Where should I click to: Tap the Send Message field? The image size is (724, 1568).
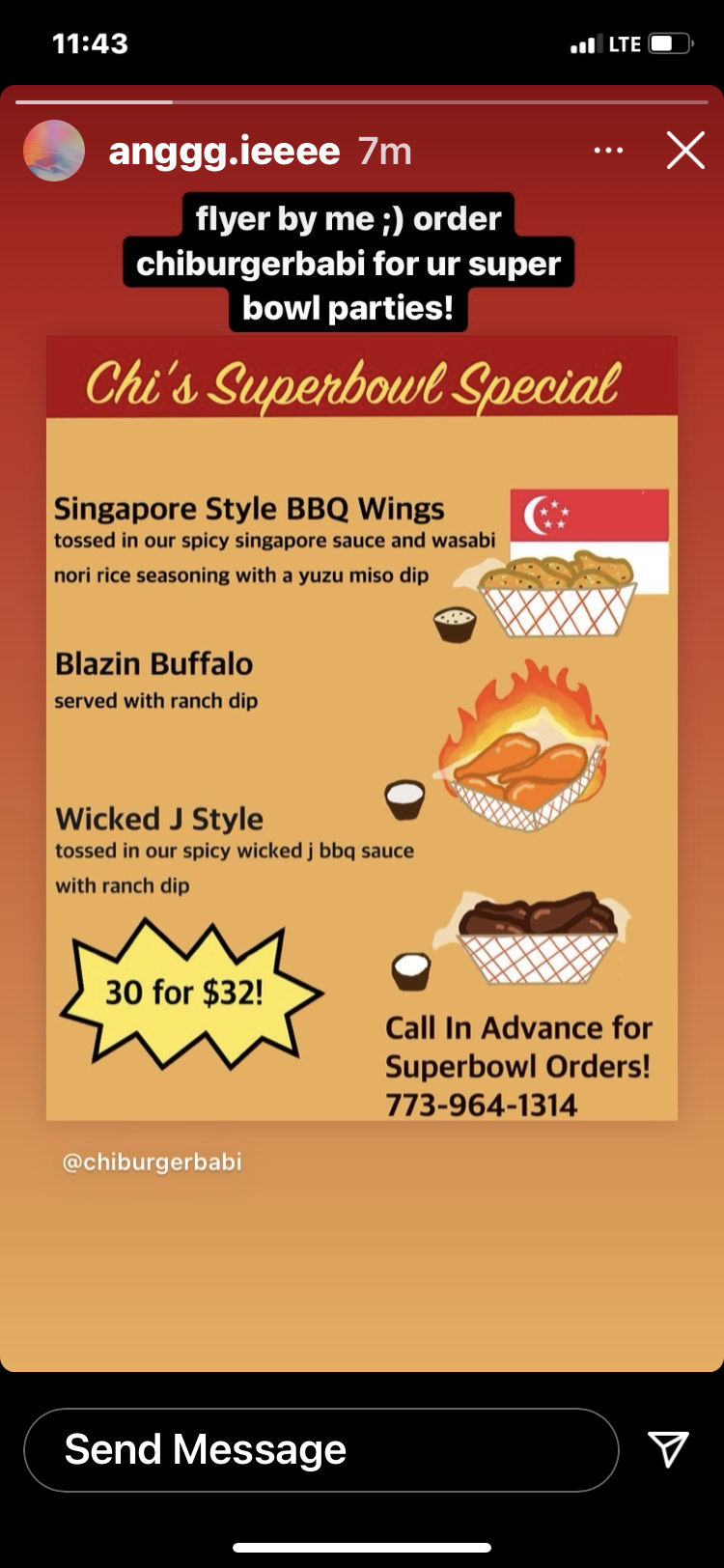[x=320, y=1449]
